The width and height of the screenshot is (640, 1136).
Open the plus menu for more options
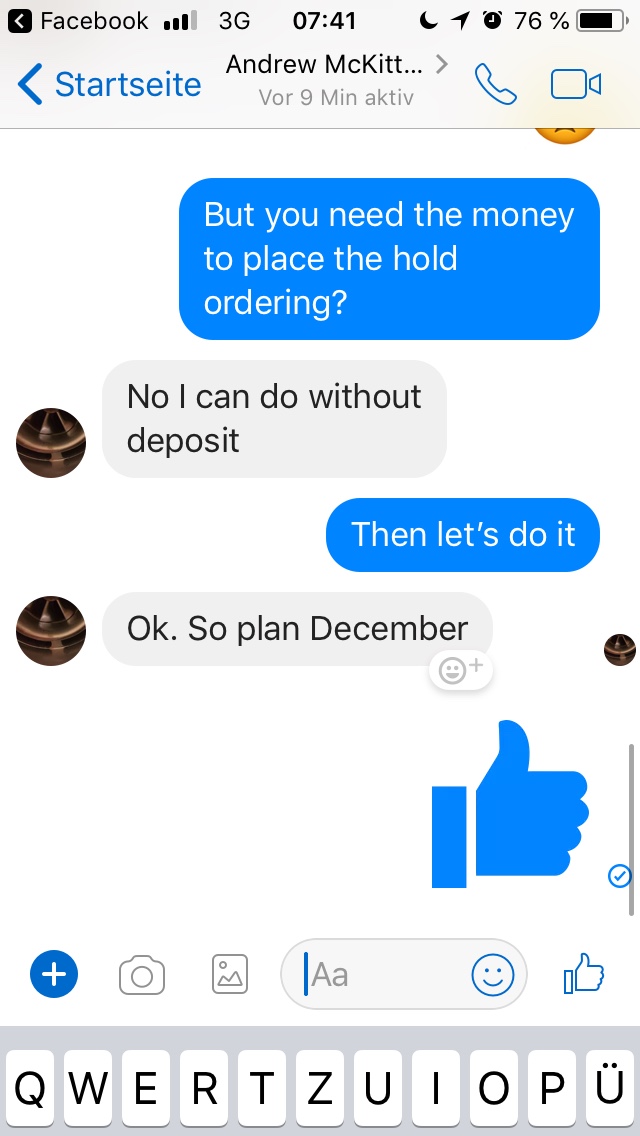click(x=54, y=973)
